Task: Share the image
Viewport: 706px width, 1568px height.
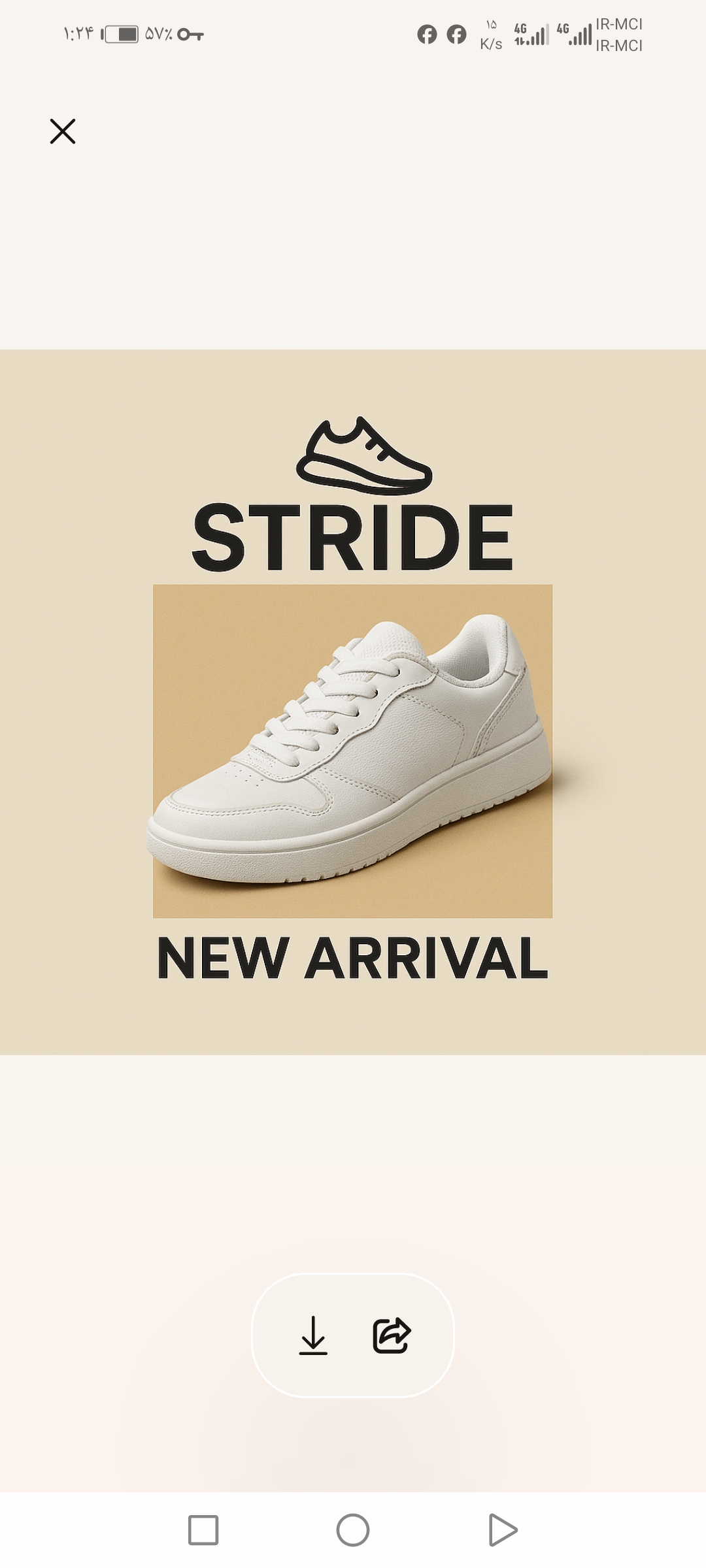Action: click(392, 1335)
